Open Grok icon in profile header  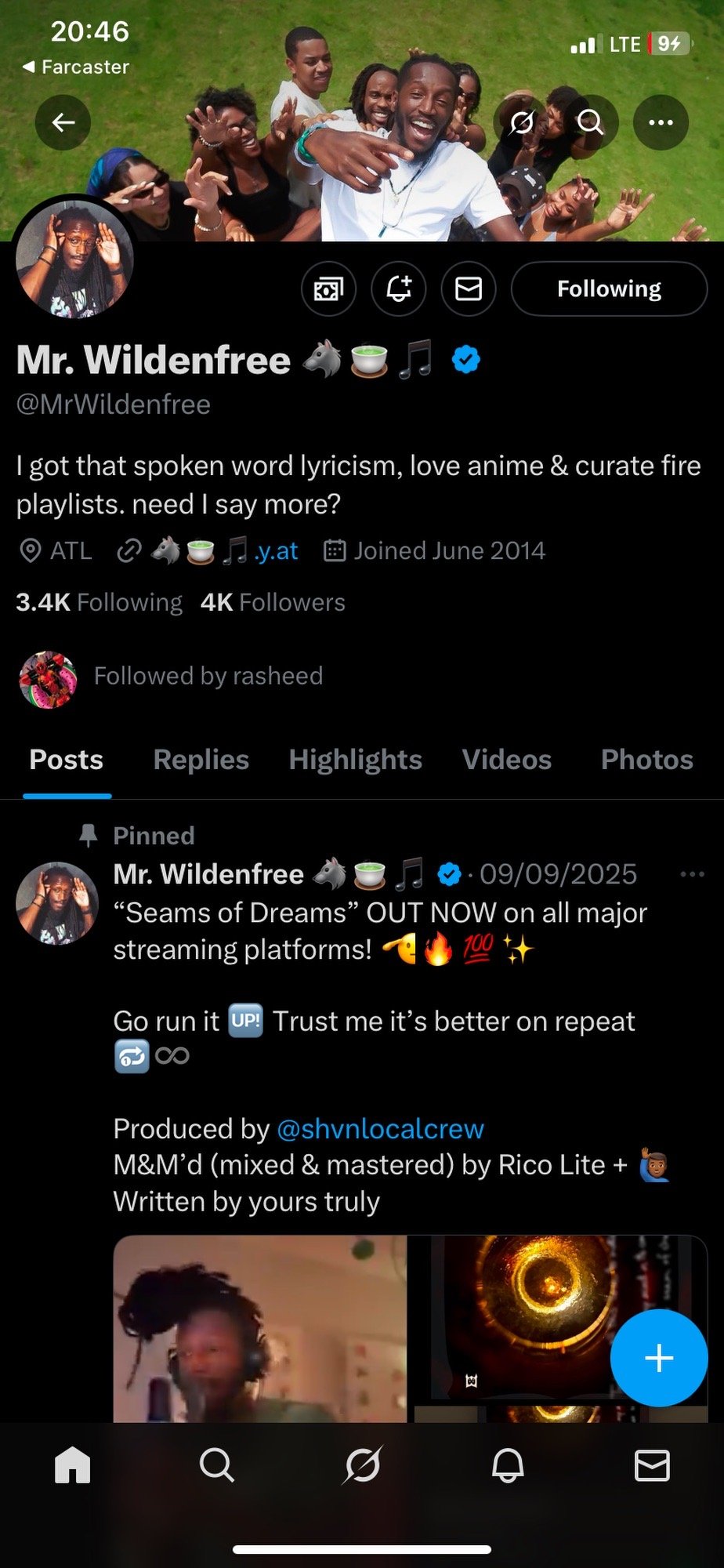522,122
